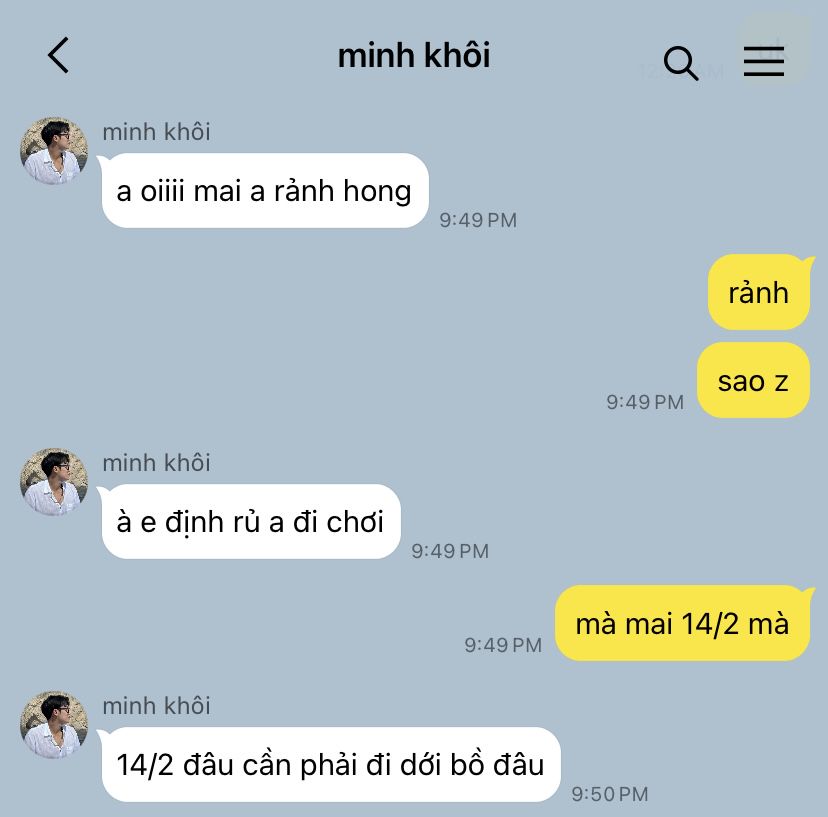Go back from the minh khôi chat
This screenshot has height=817, width=828.
59,56
